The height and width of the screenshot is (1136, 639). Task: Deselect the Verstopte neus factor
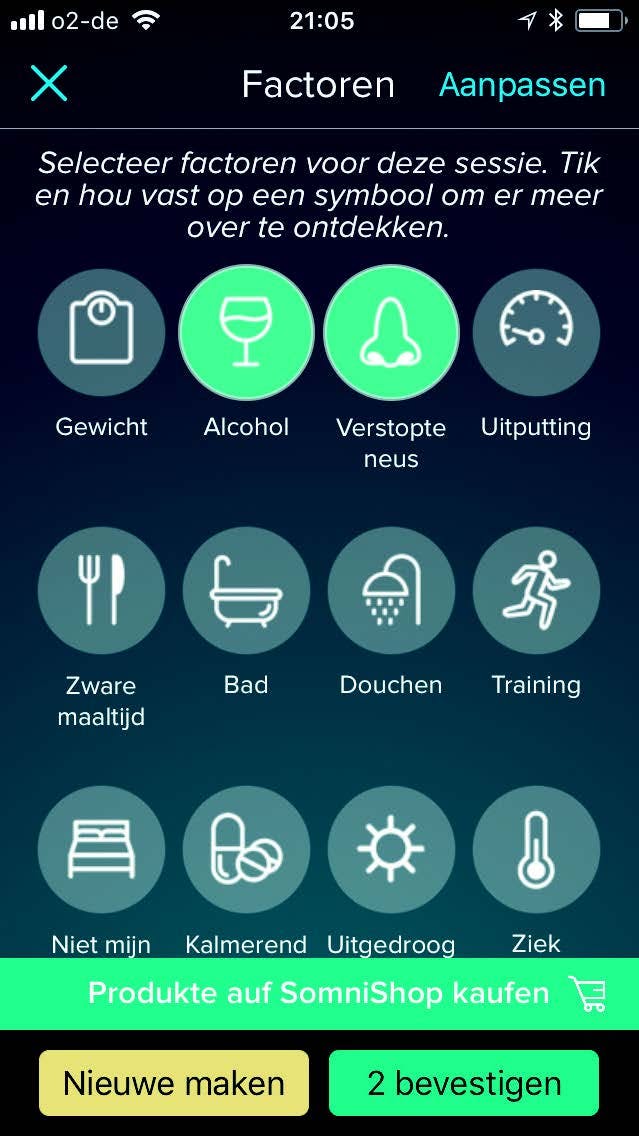pos(391,333)
